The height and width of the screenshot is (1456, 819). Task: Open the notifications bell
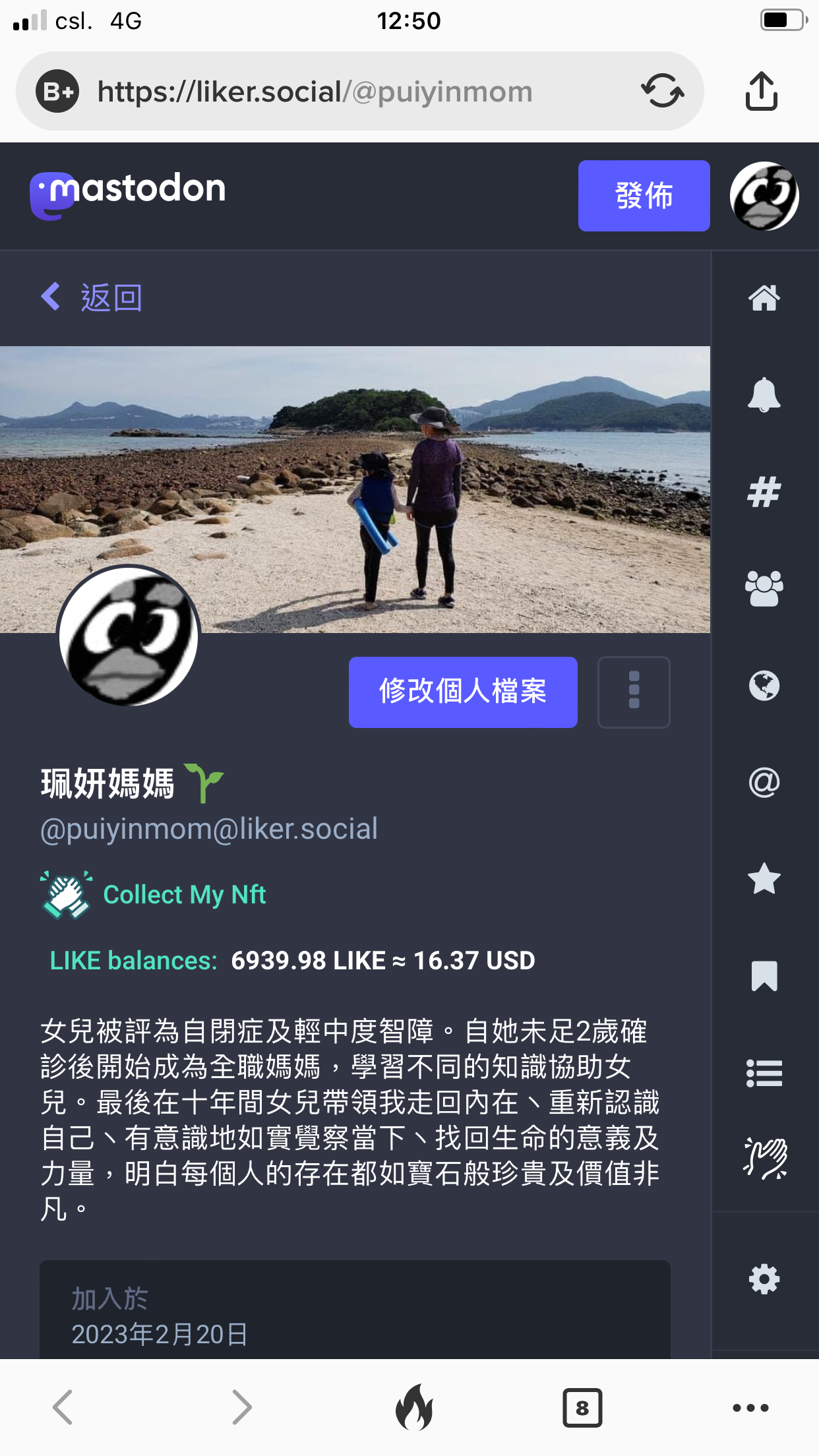[x=764, y=395]
